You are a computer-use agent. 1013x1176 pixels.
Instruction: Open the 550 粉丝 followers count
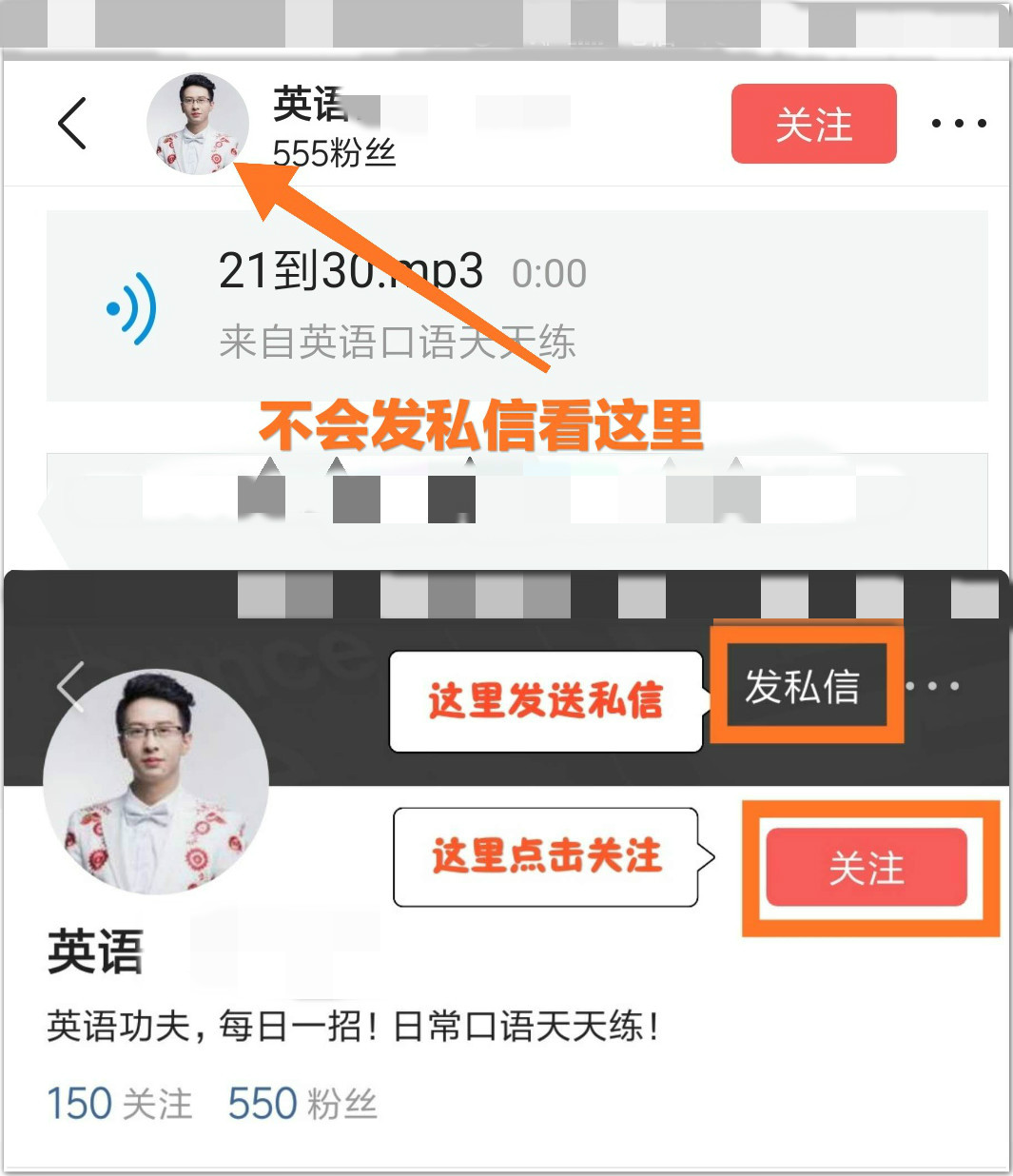(x=301, y=1103)
